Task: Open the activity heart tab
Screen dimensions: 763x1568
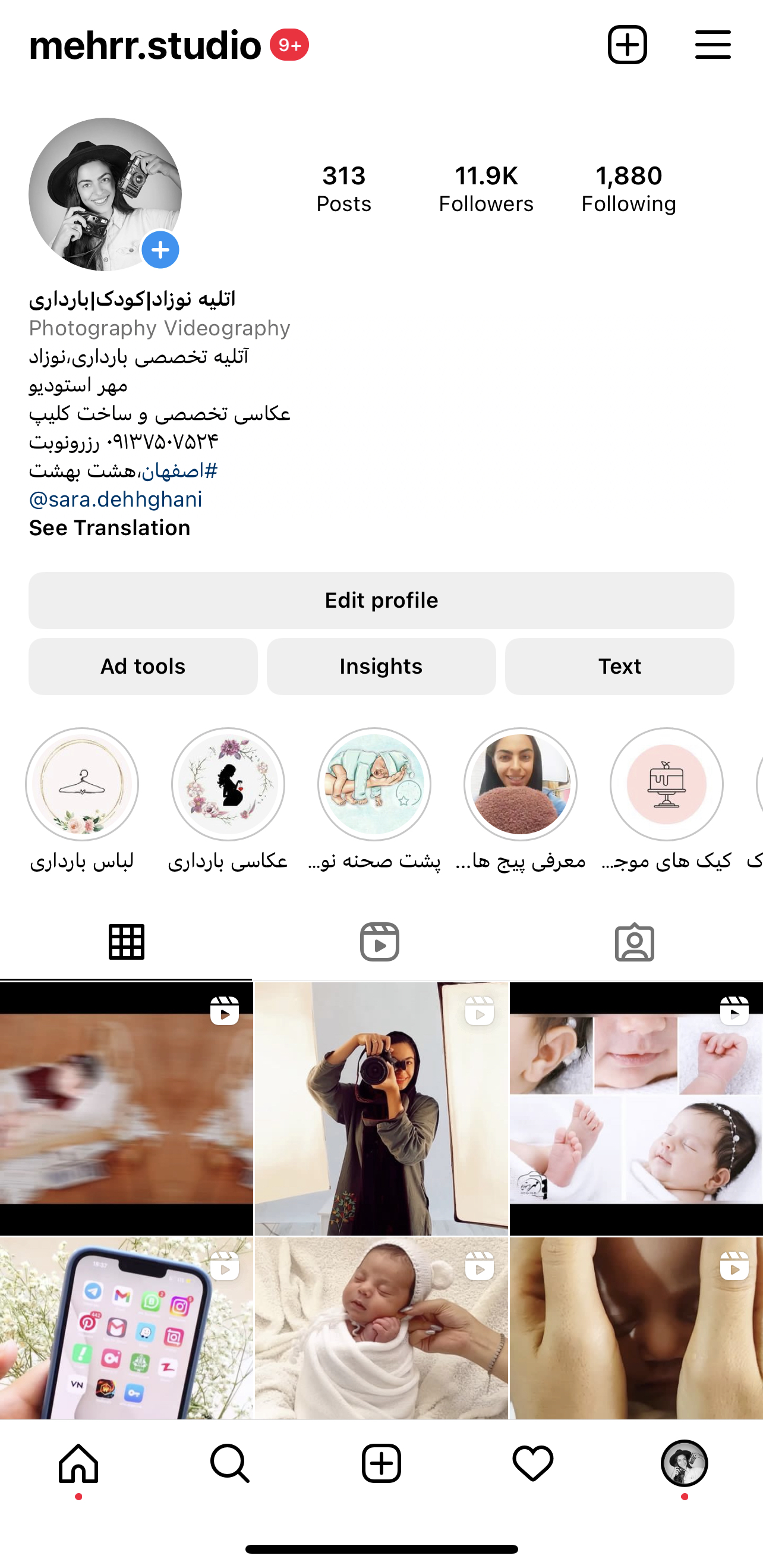Action: click(x=533, y=1464)
